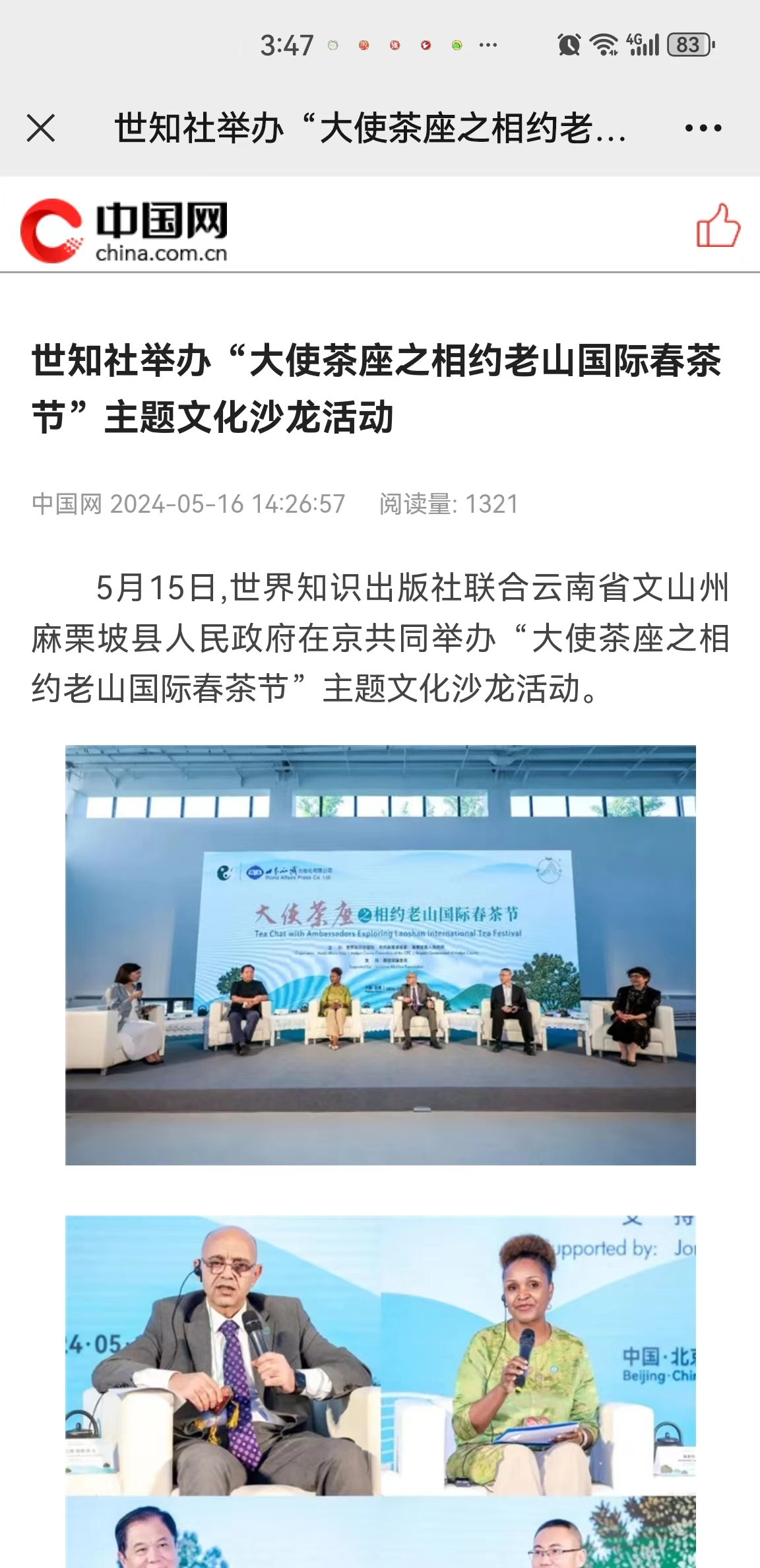760x1568 pixels.
Task: Like the article with the thumbs-up icon
Action: (718, 226)
